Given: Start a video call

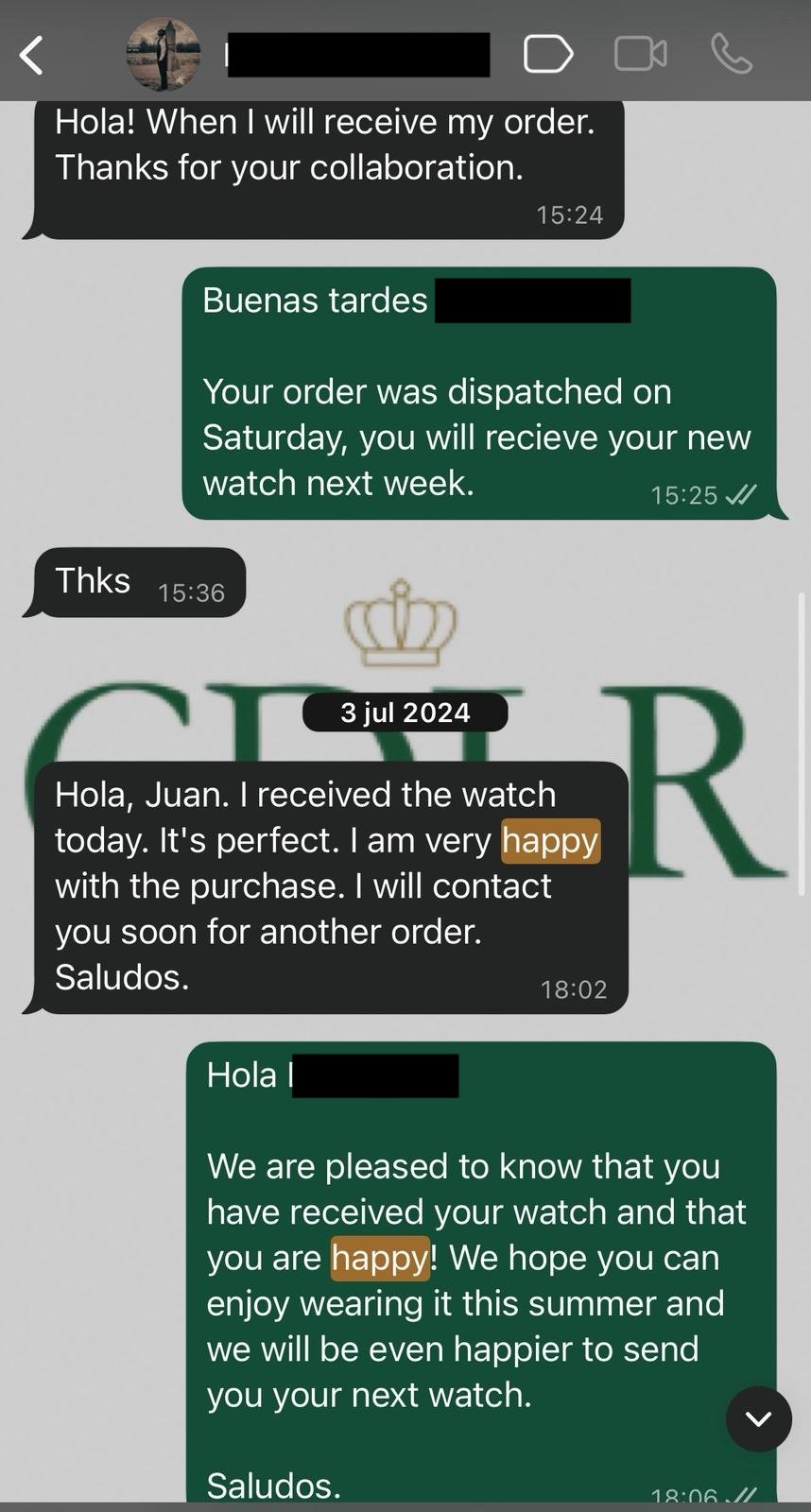Looking at the screenshot, I should coord(640,54).
